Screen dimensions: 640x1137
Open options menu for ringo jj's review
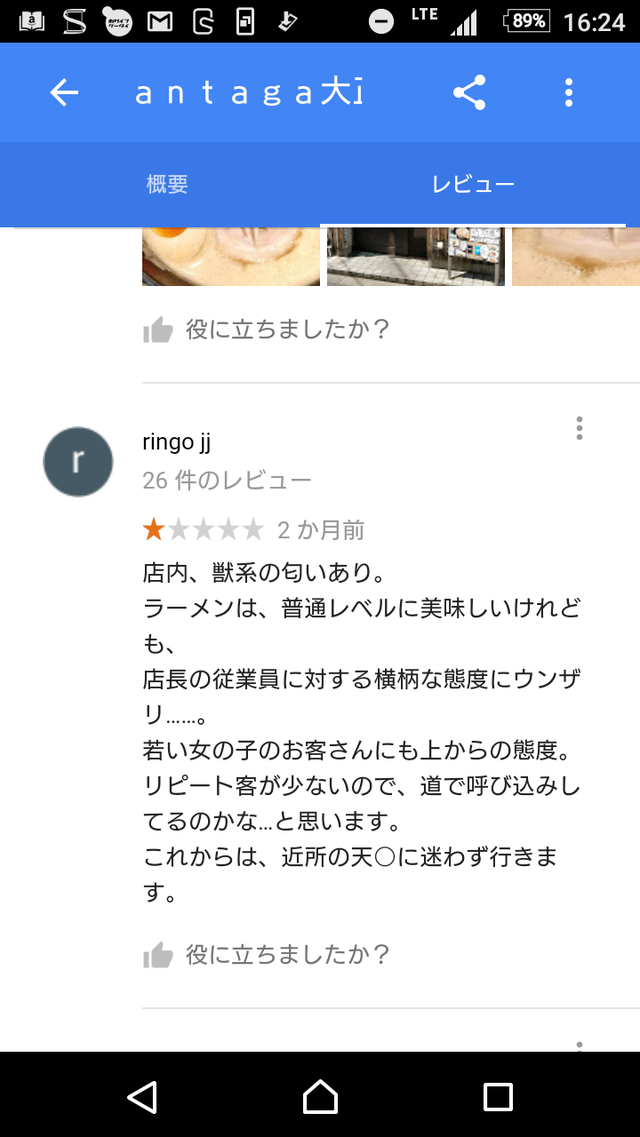point(579,429)
